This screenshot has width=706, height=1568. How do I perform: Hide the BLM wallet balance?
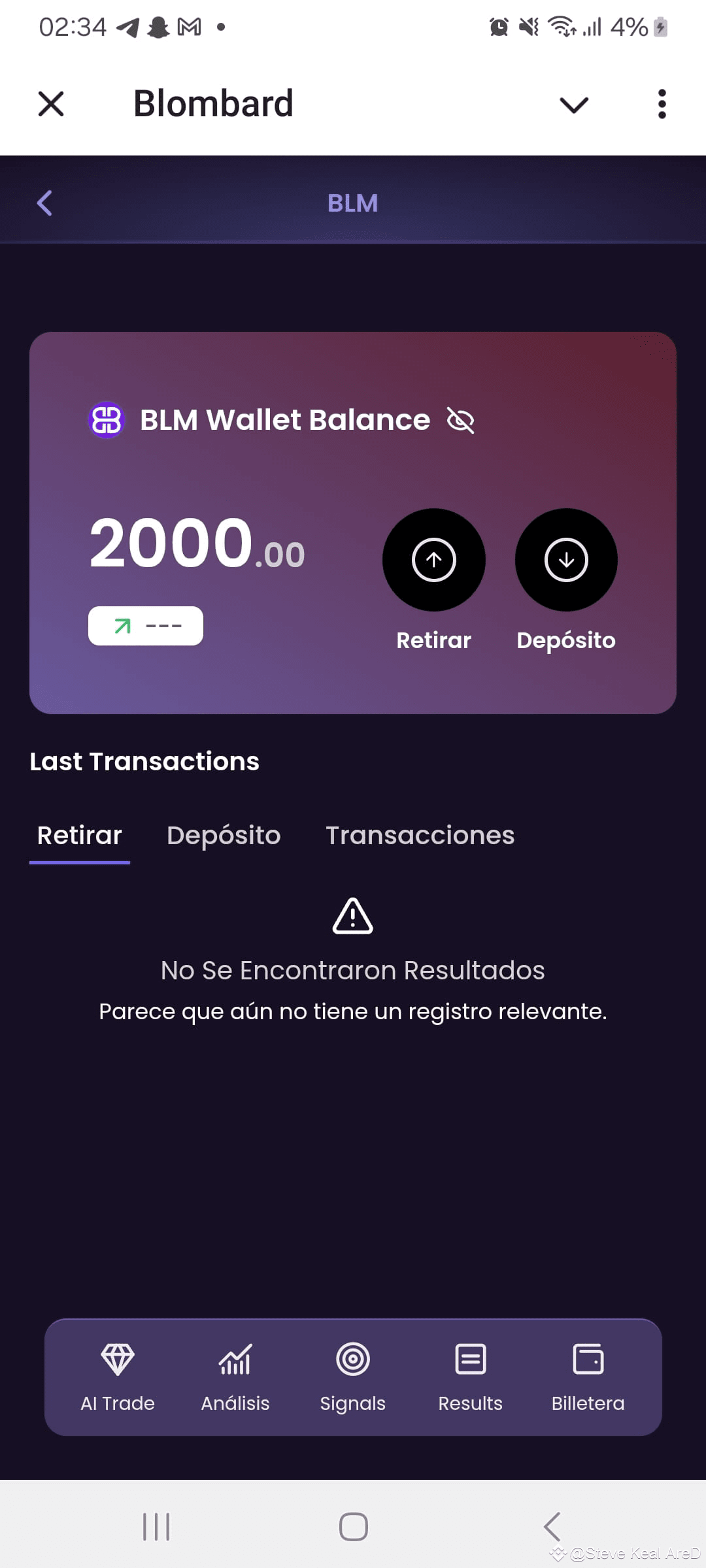coord(460,420)
